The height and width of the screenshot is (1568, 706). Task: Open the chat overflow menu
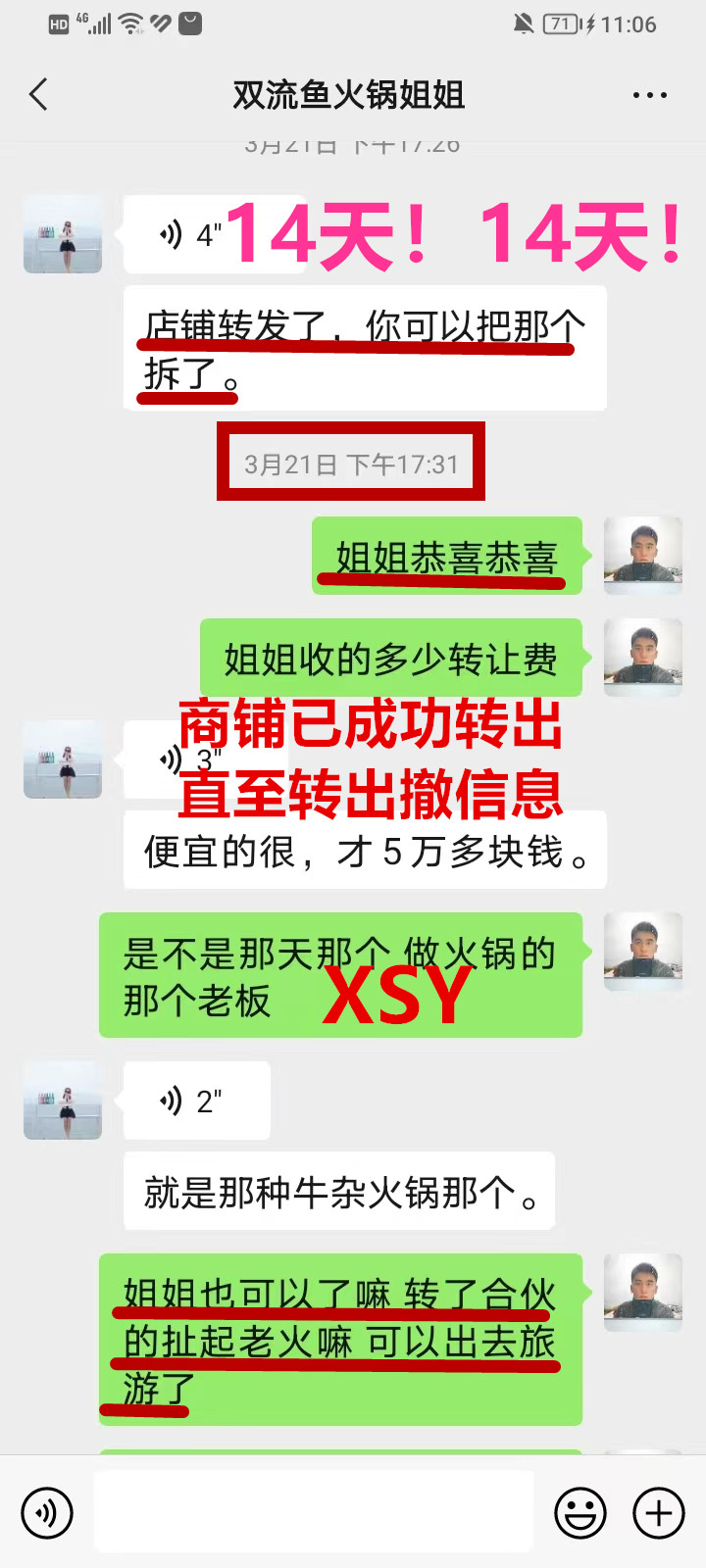tap(649, 95)
